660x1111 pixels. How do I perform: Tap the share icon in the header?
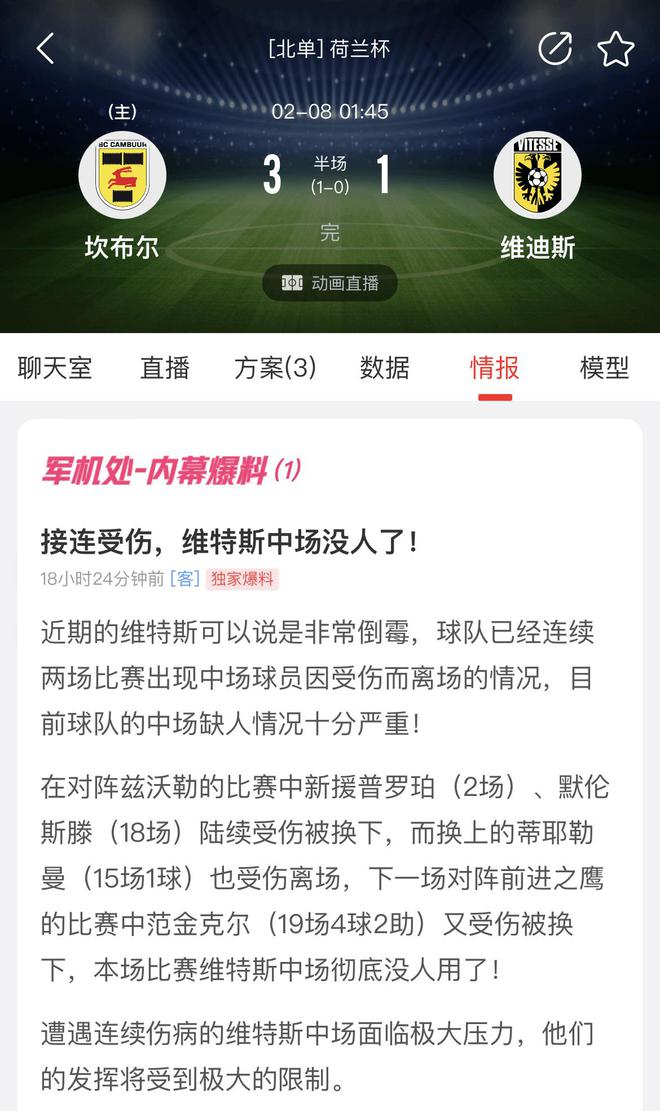pyautogui.click(x=555, y=48)
